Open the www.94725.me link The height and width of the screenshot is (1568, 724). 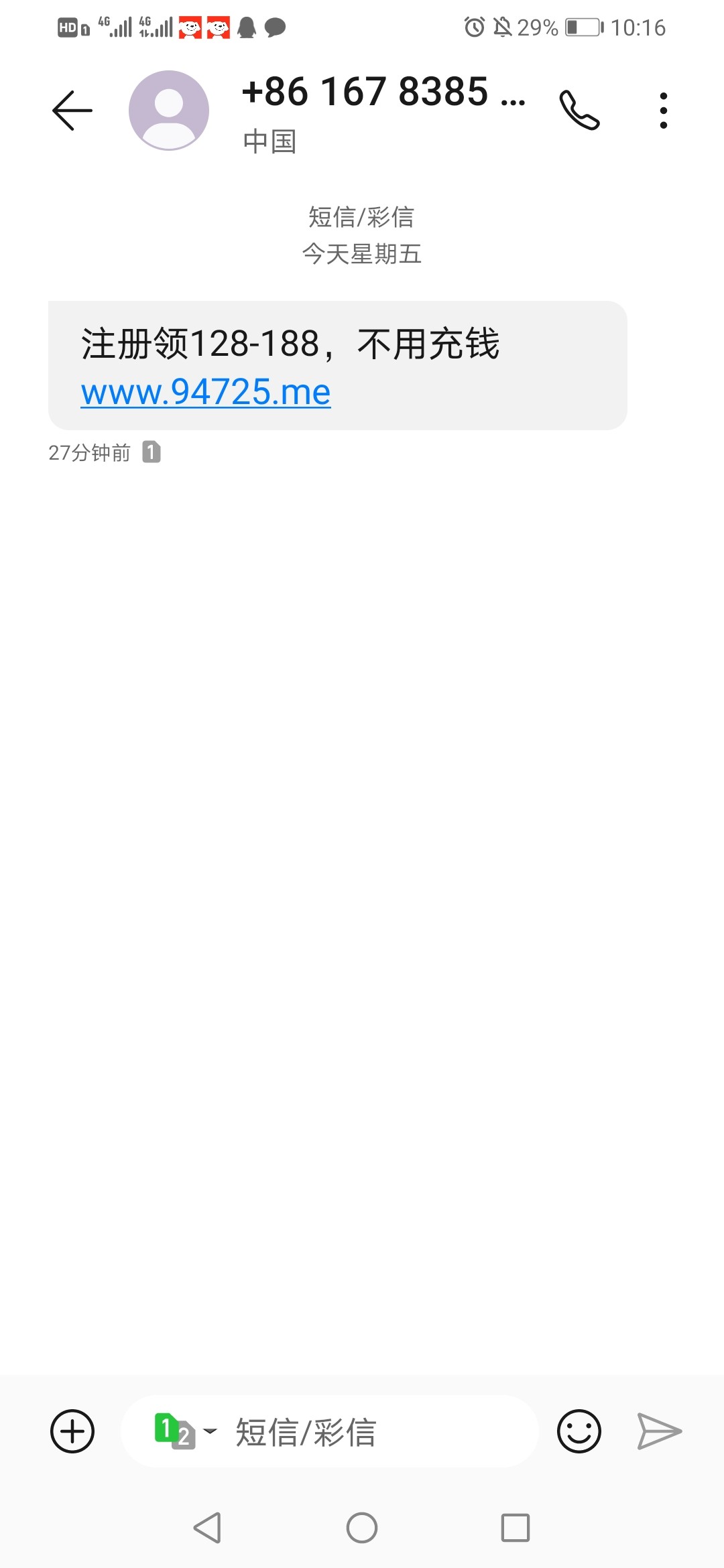click(206, 392)
